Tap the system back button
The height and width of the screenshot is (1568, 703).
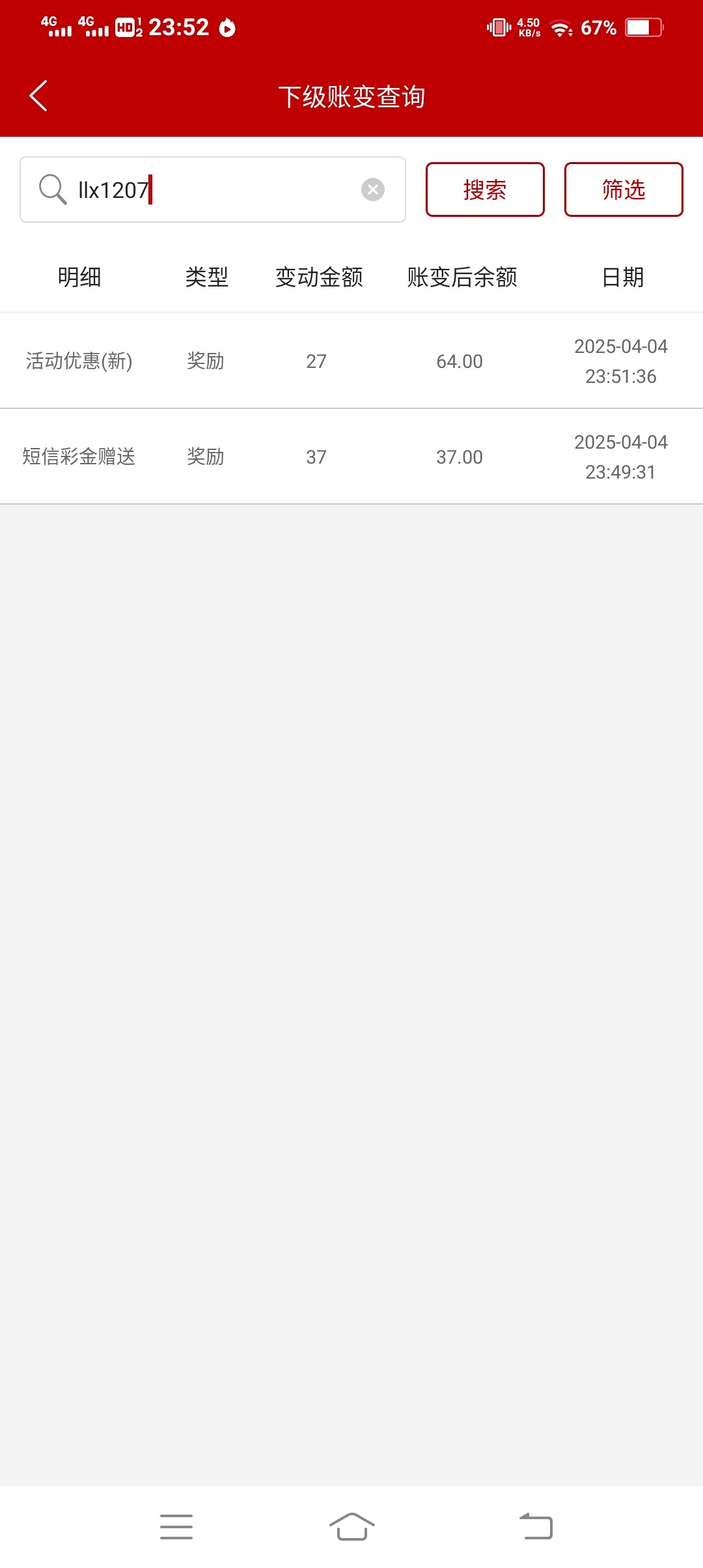coord(536,1527)
